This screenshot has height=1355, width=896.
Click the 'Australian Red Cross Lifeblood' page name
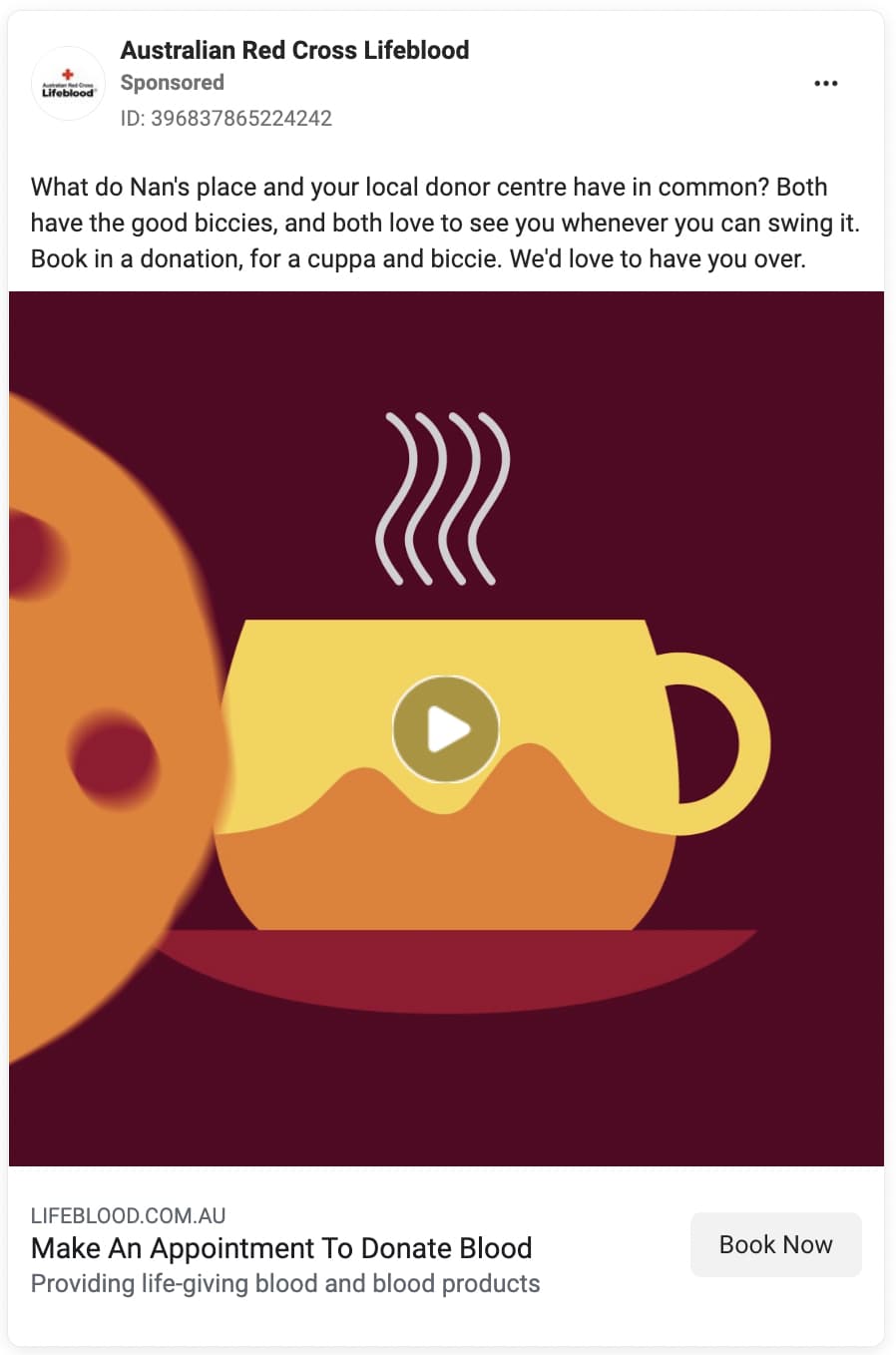(x=294, y=50)
